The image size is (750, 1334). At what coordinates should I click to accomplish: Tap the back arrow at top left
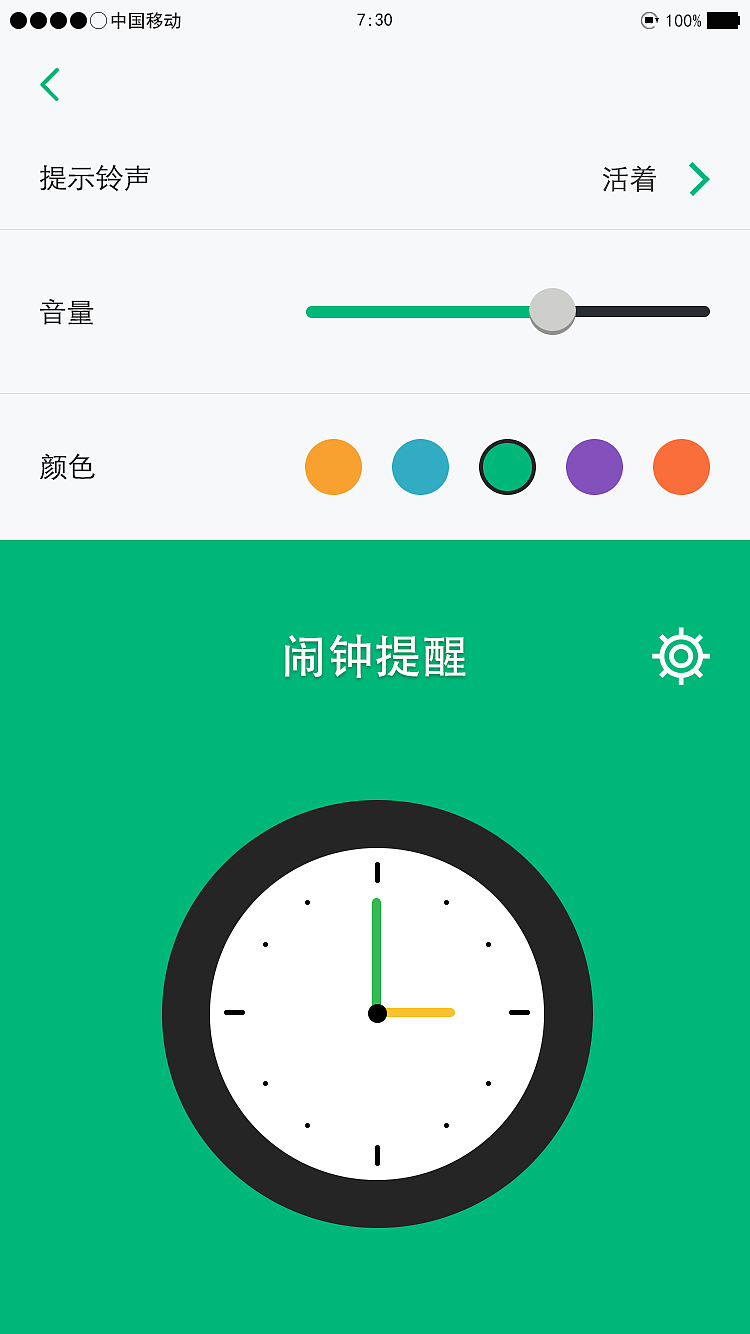[x=50, y=84]
